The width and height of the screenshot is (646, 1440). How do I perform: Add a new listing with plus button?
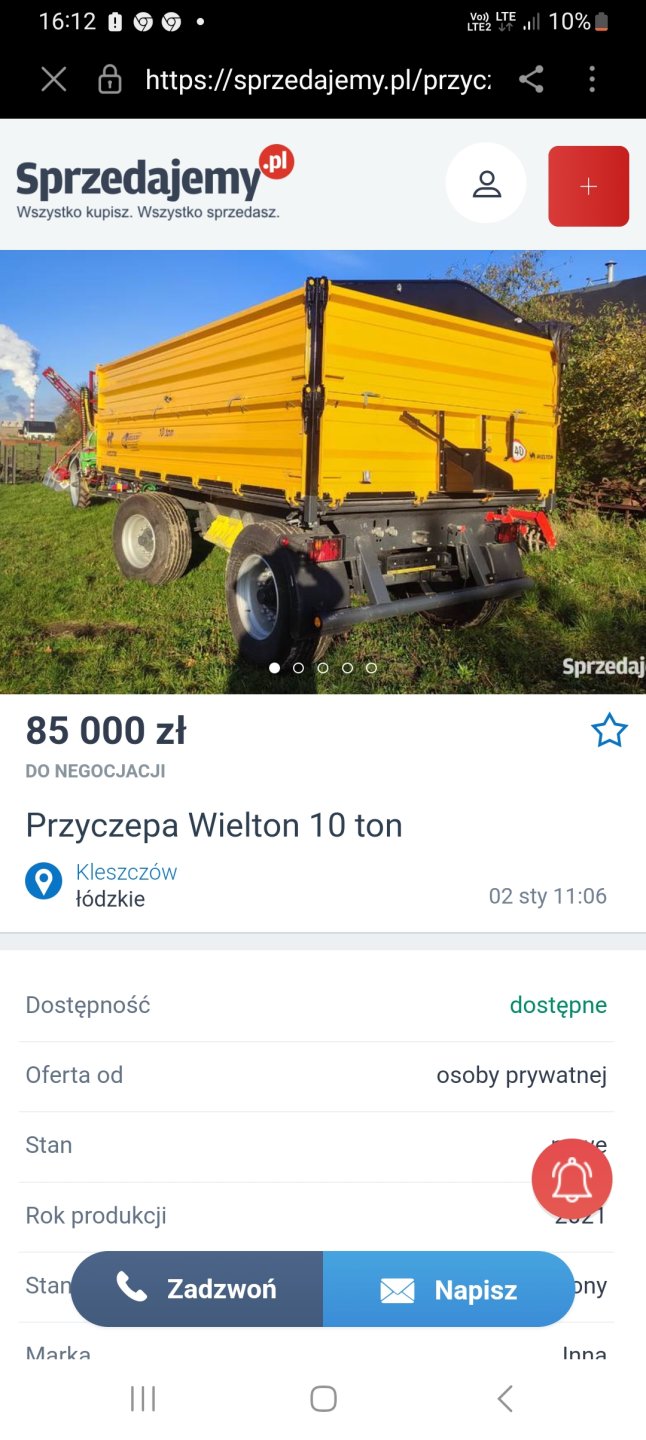click(588, 186)
